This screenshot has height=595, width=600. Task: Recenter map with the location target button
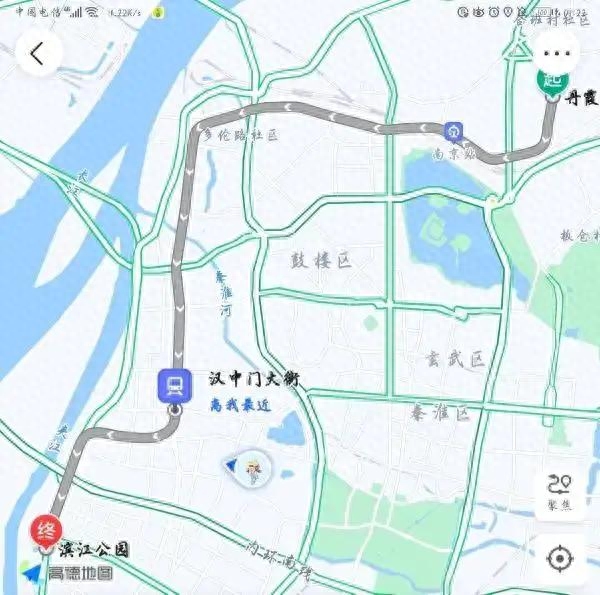tap(559, 557)
